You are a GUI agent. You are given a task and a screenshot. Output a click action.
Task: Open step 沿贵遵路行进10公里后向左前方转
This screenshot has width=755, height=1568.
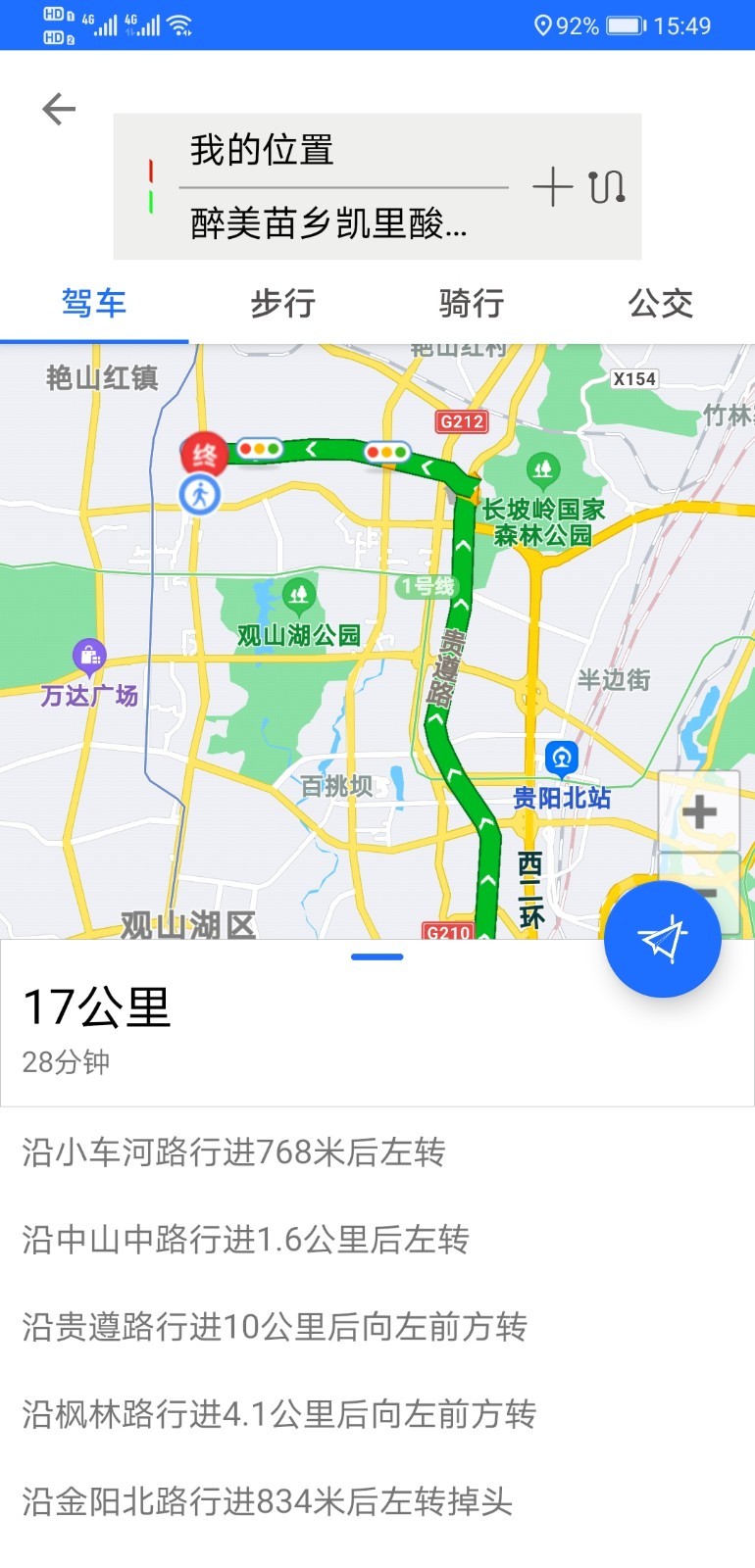pyautogui.click(x=275, y=1327)
